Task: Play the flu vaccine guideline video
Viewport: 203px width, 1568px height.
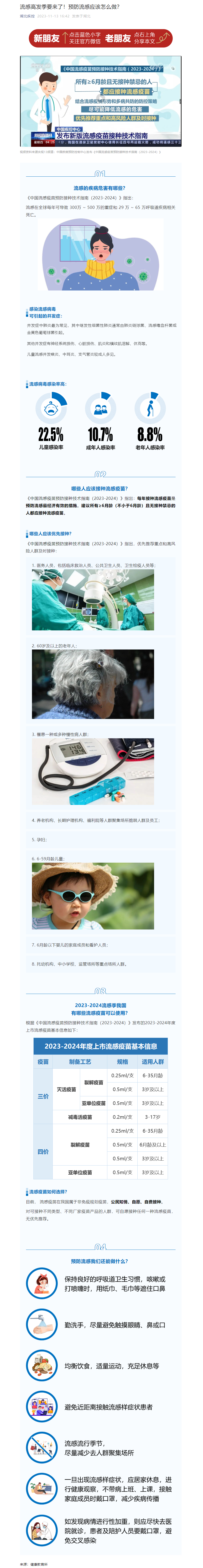Action: pyautogui.click(x=101, y=101)
